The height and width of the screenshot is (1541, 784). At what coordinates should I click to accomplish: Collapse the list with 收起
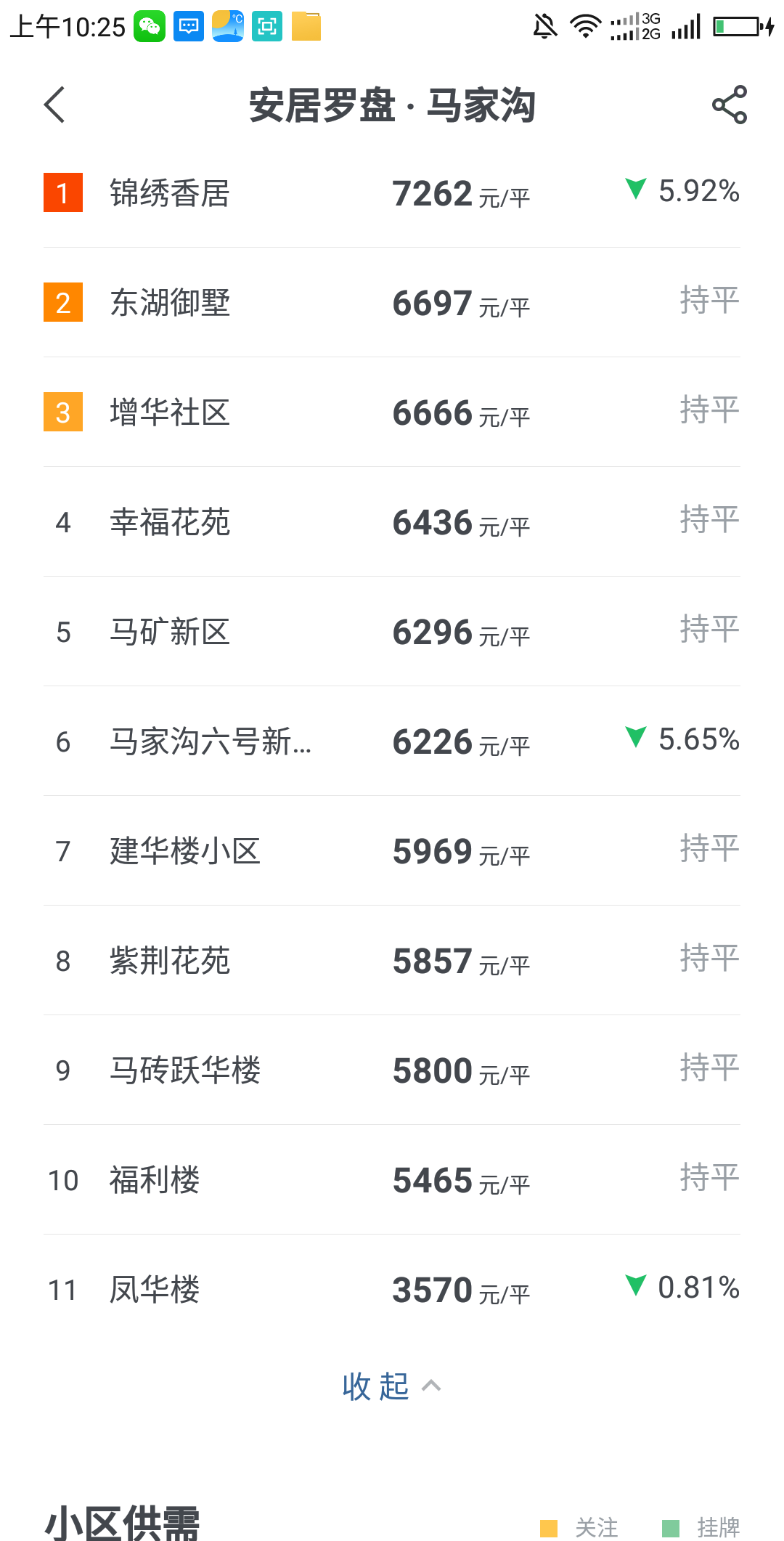tap(391, 1386)
